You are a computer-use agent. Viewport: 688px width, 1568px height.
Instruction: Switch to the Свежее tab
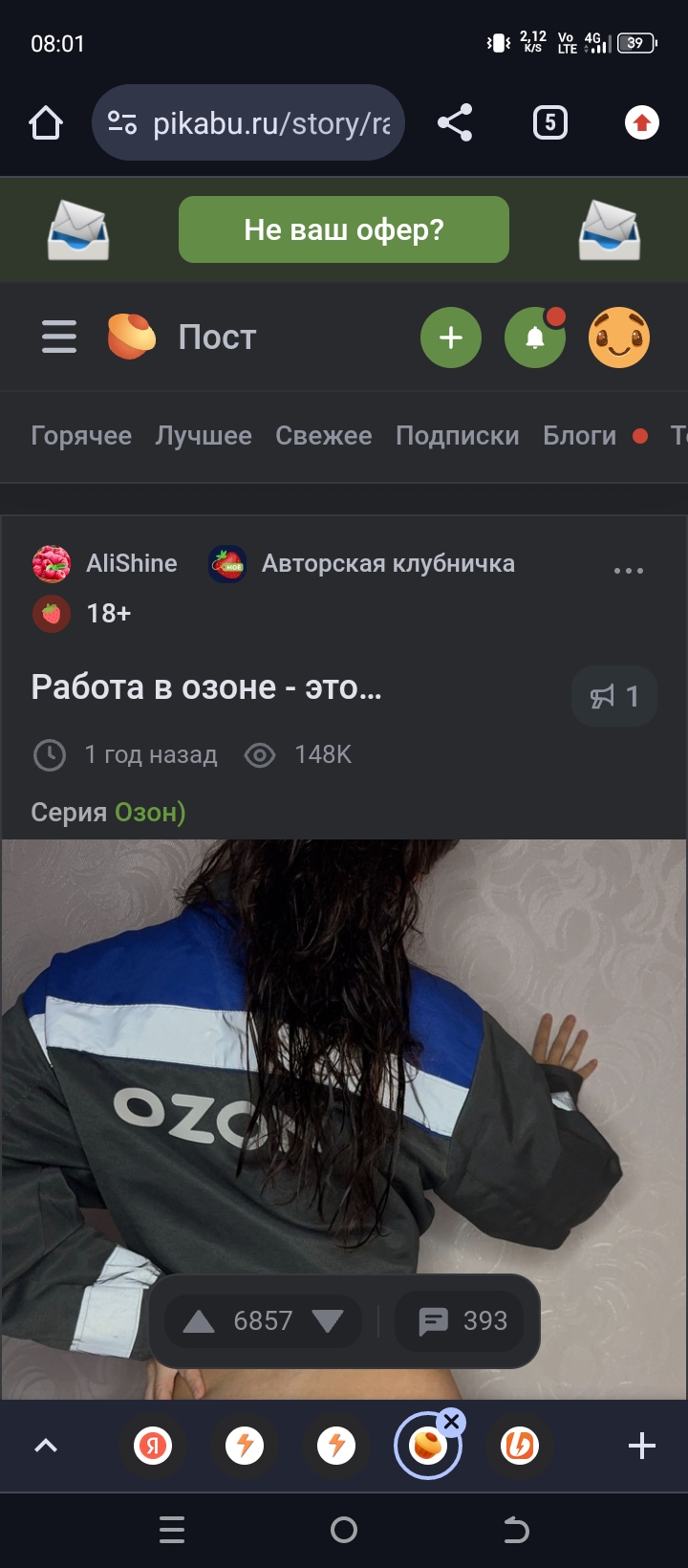click(x=324, y=436)
